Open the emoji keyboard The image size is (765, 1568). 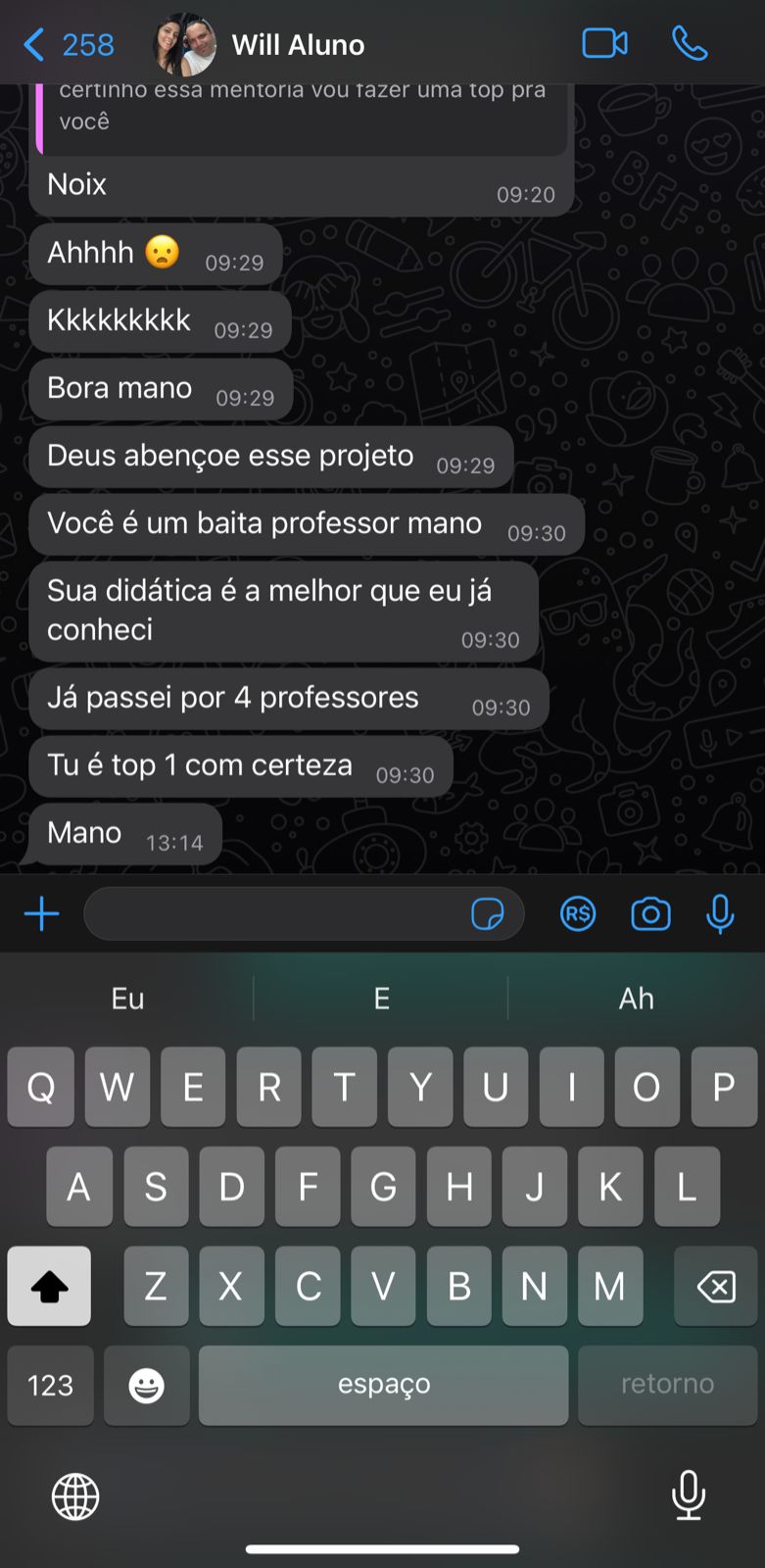pyautogui.click(x=147, y=1385)
